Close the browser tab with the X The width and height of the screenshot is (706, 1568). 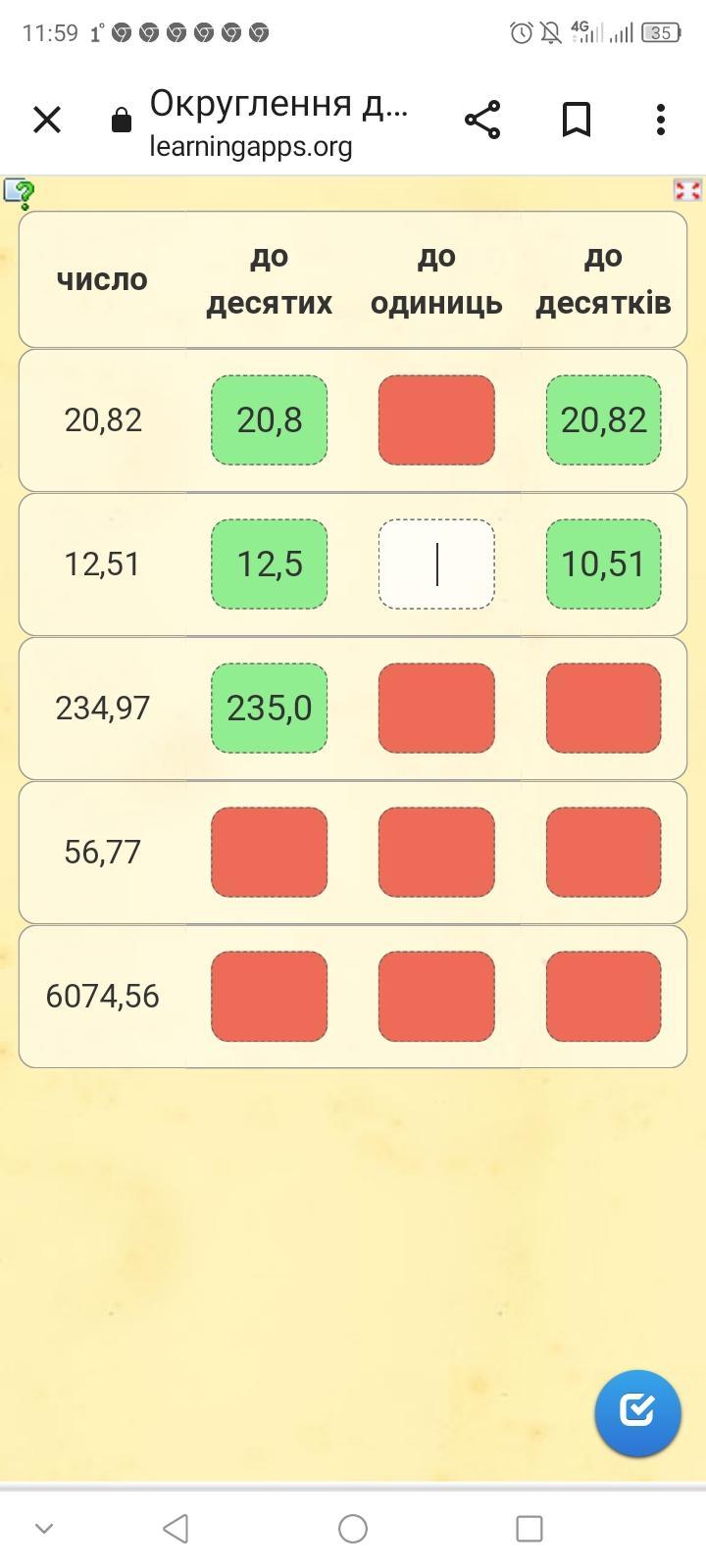47,121
